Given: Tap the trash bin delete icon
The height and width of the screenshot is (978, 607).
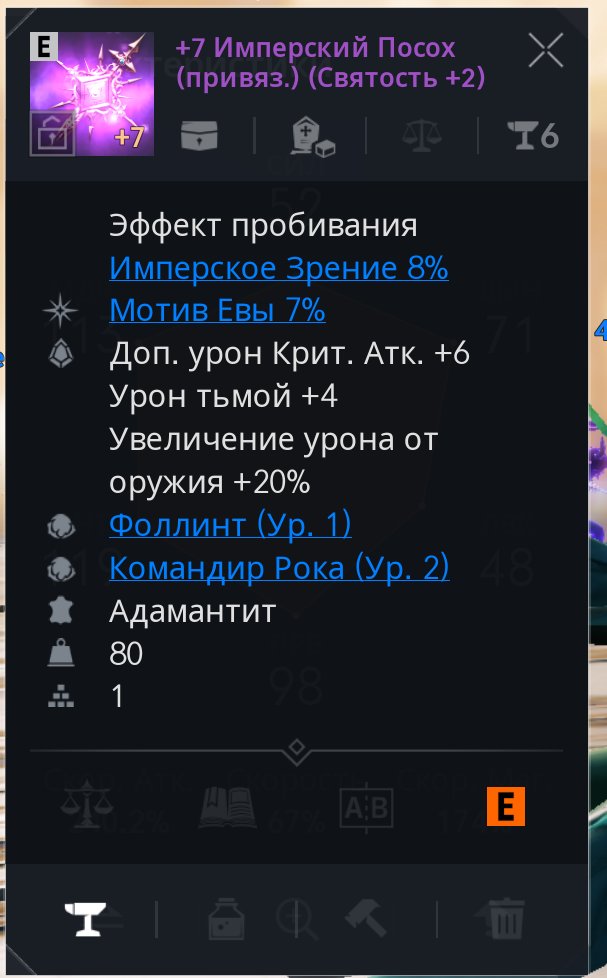Looking at the screenshot, I should (506, 917).
